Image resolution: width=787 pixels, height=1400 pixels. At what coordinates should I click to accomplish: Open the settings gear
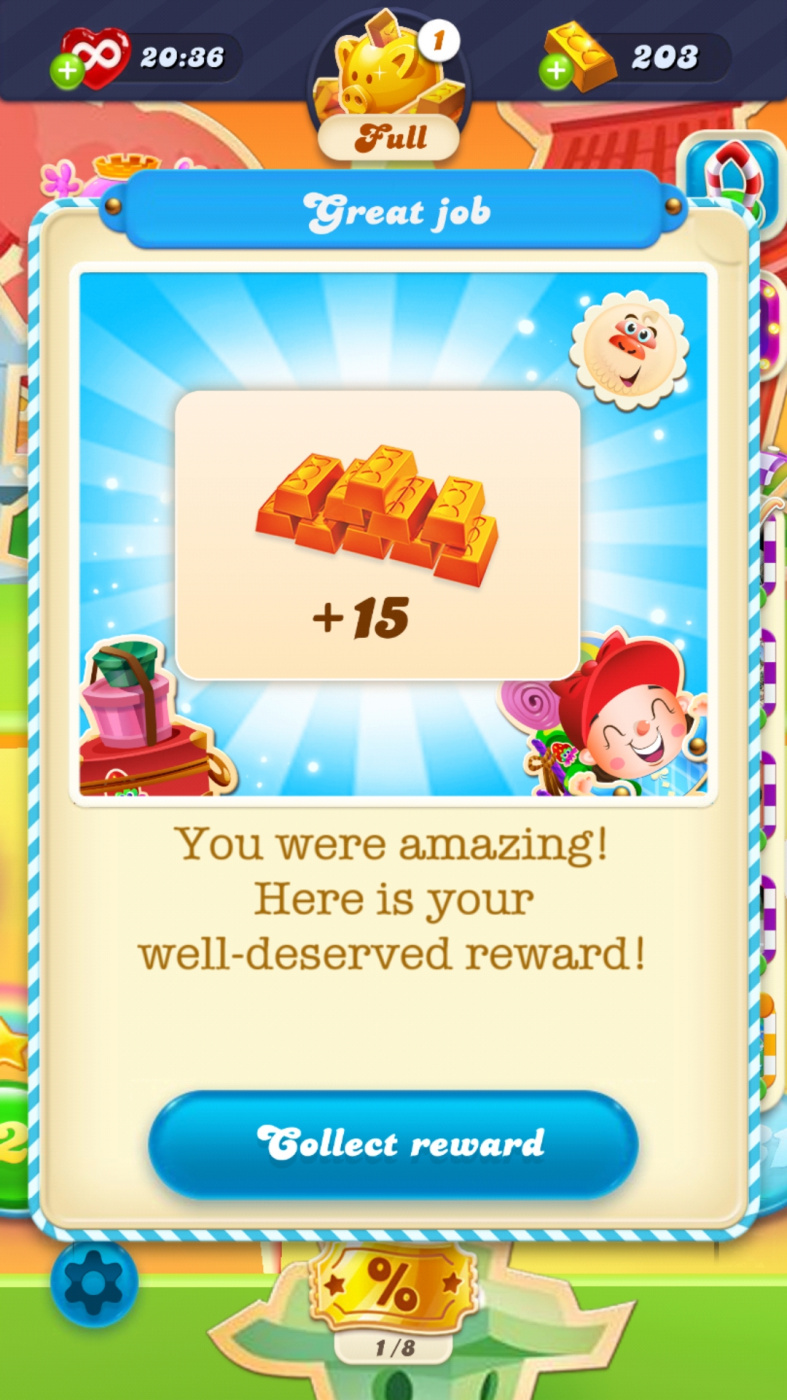pyautogui.click(x=94, y=1283)
